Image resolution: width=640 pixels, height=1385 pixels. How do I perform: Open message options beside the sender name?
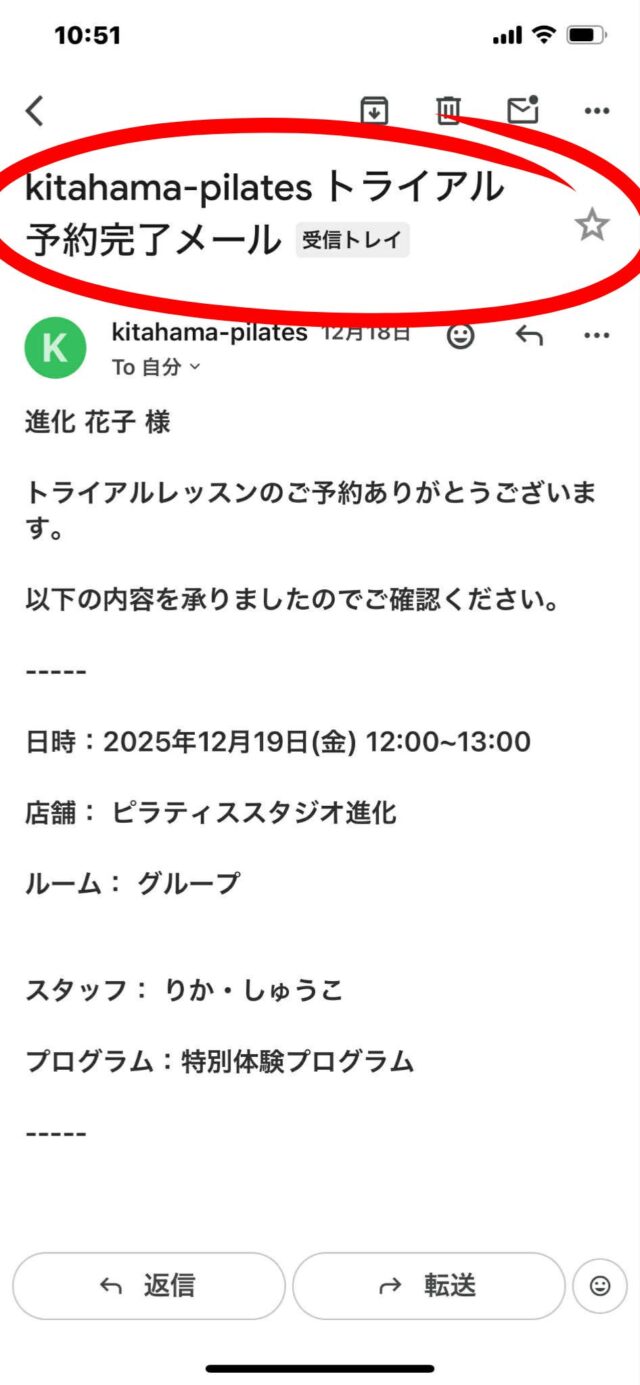[x=597, y=336]
